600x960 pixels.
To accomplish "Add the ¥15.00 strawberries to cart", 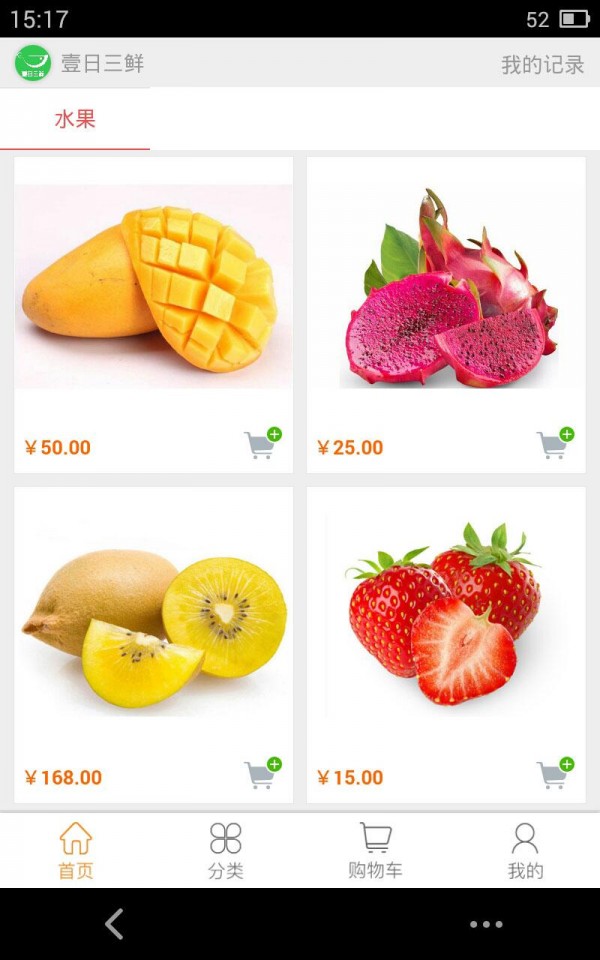I will pyautogui.click(x=554, y=774).
